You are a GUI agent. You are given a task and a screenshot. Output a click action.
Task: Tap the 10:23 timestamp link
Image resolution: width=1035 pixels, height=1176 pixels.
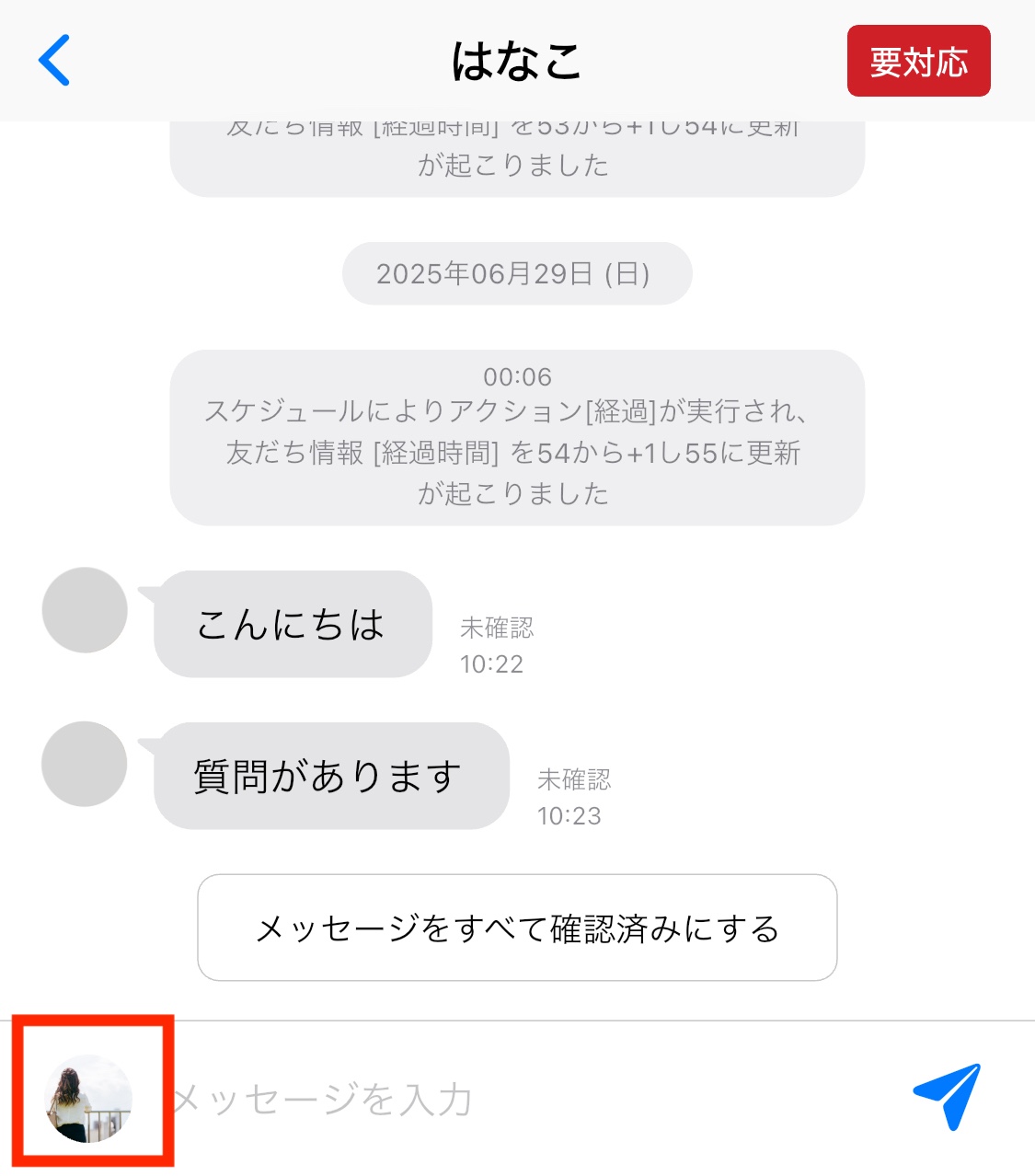click(569, 814)
